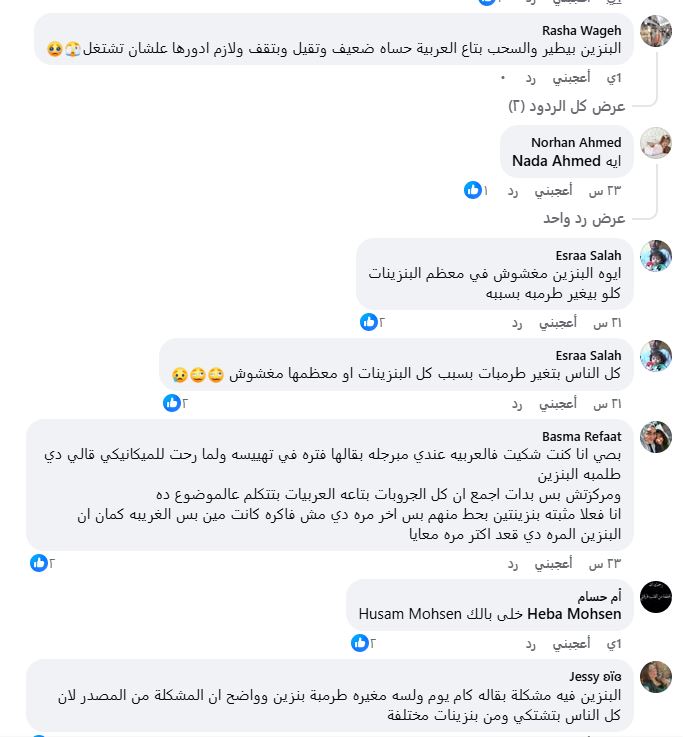View reactions on Norhan Ahmed's comment

click(474, 190)
